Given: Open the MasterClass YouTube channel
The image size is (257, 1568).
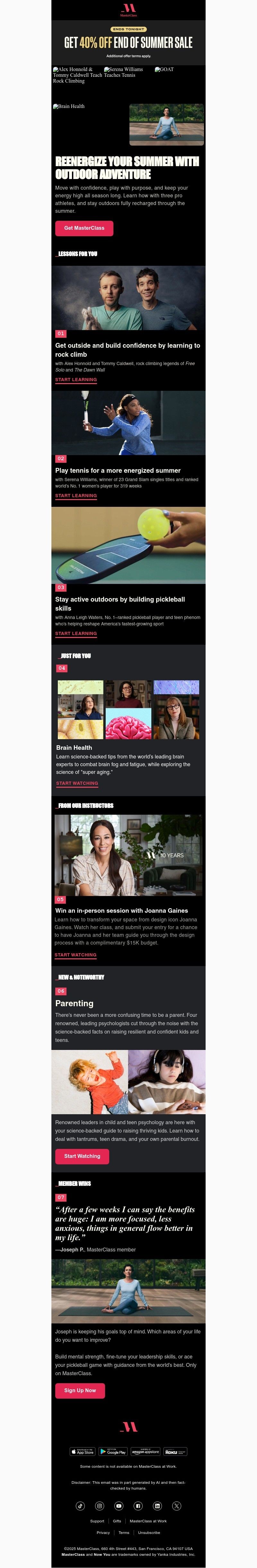Looking at the screenshot, I should coord(119,1506).
